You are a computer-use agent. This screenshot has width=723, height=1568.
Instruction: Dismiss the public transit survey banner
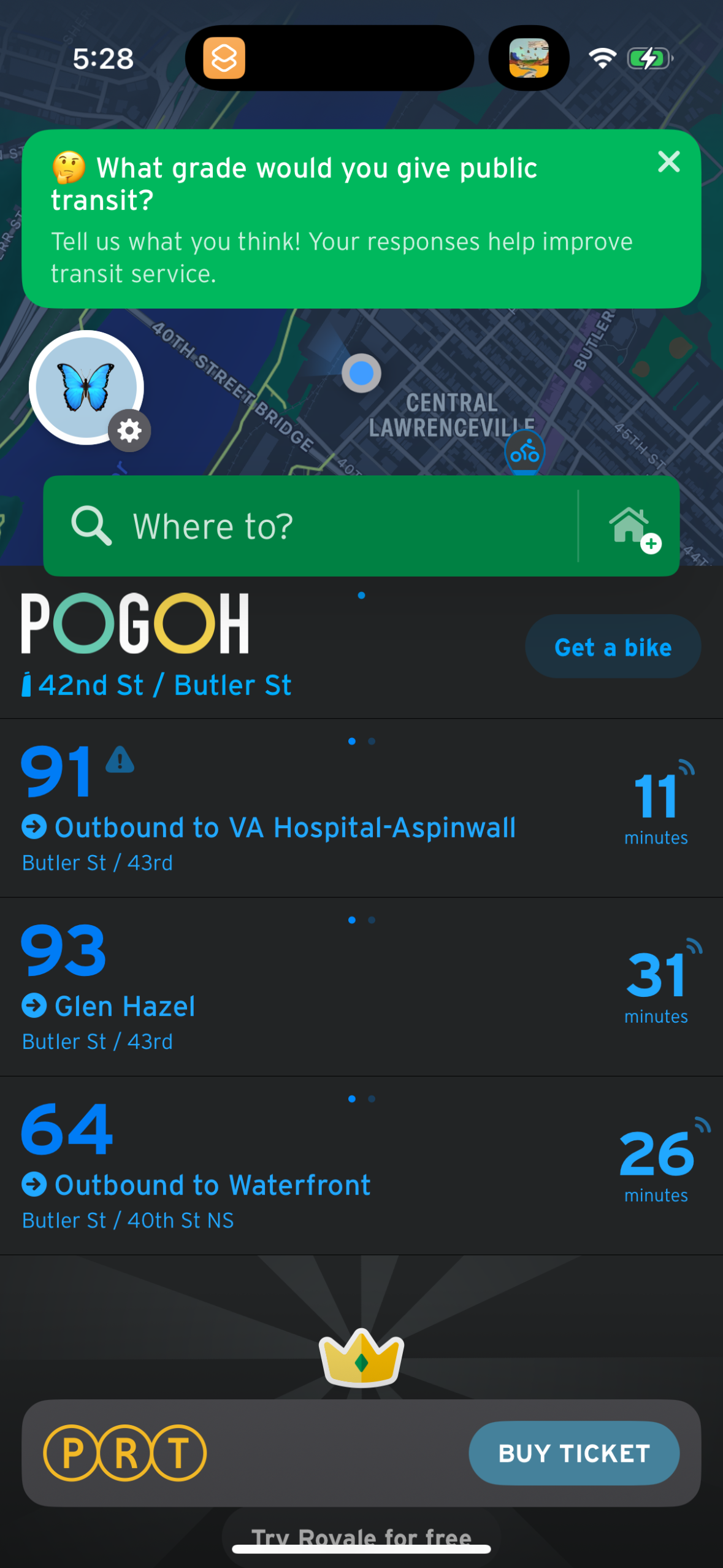point(668,162)
